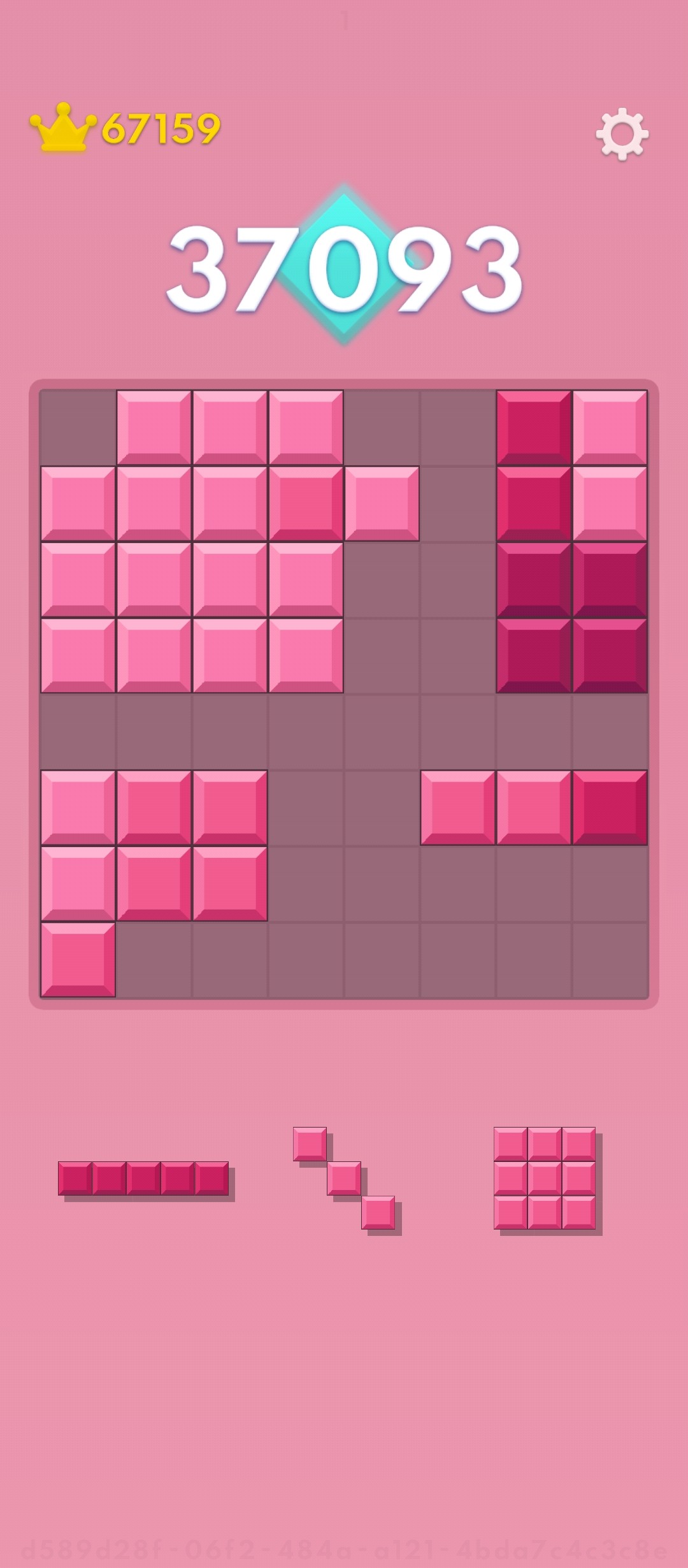This screenshot has width=688, height=1568.
Task: Open the settings gear
Action: pos(622,134)
